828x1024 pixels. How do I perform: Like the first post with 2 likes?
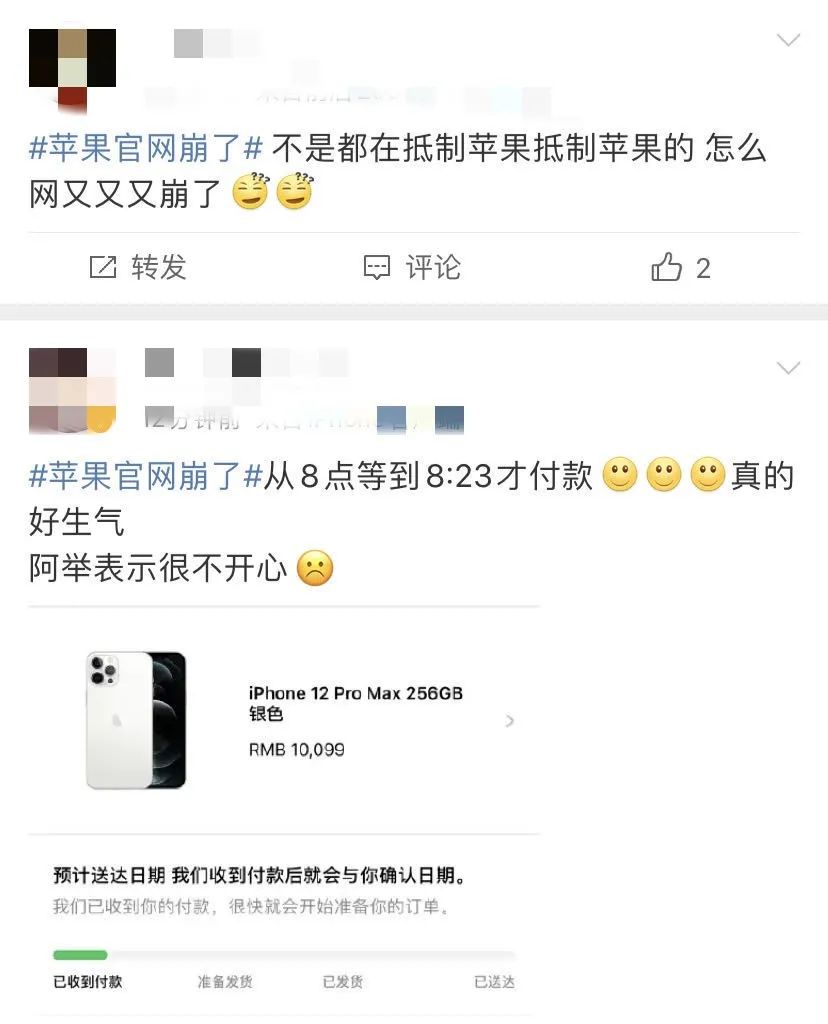tap(680, 268)
